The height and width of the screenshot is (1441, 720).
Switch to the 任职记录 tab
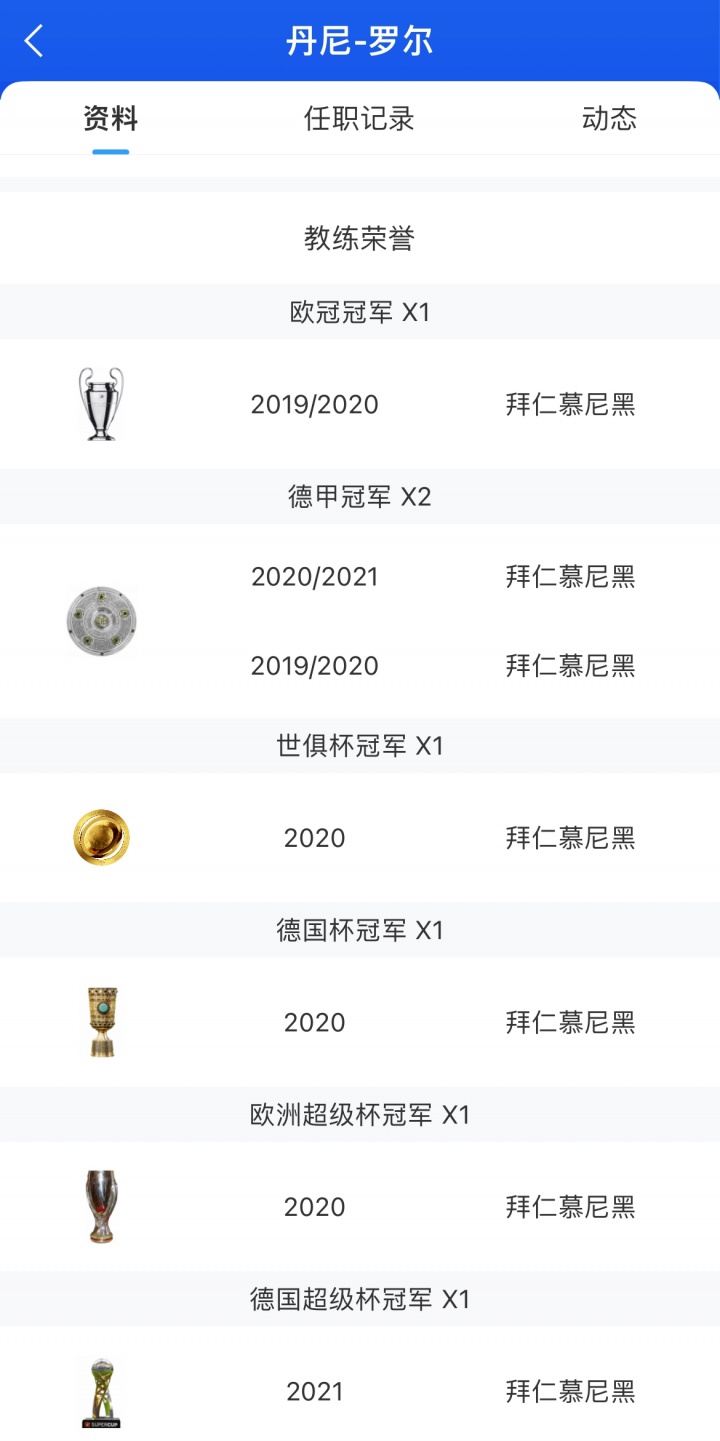click(x=359, y=118)
